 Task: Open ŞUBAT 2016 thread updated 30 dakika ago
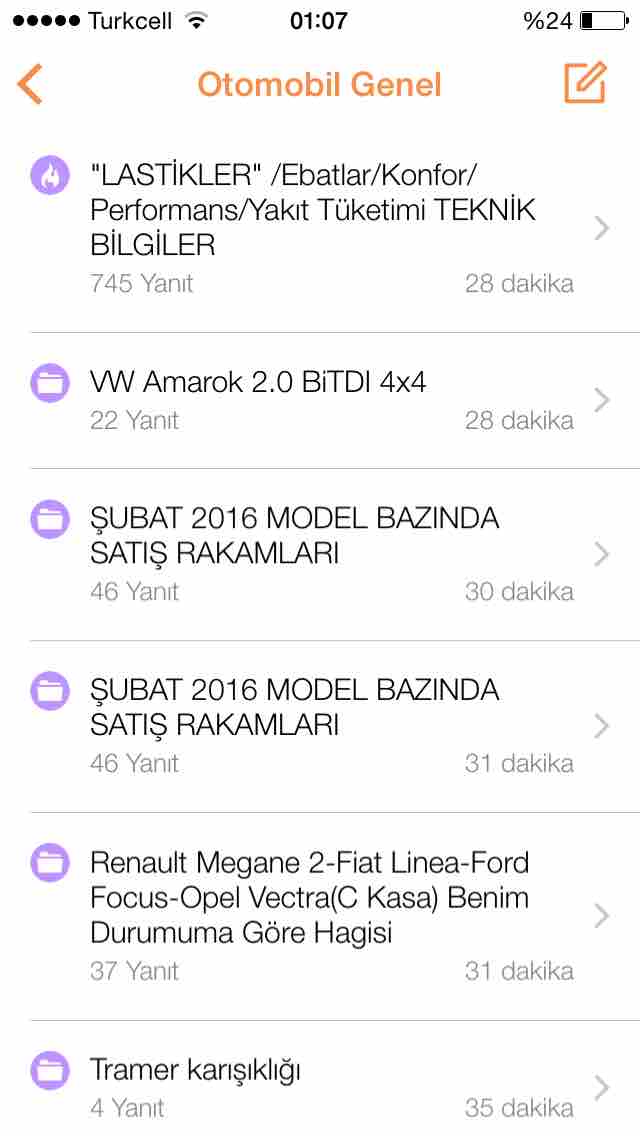pyautogui.click(x=320, y=555)
